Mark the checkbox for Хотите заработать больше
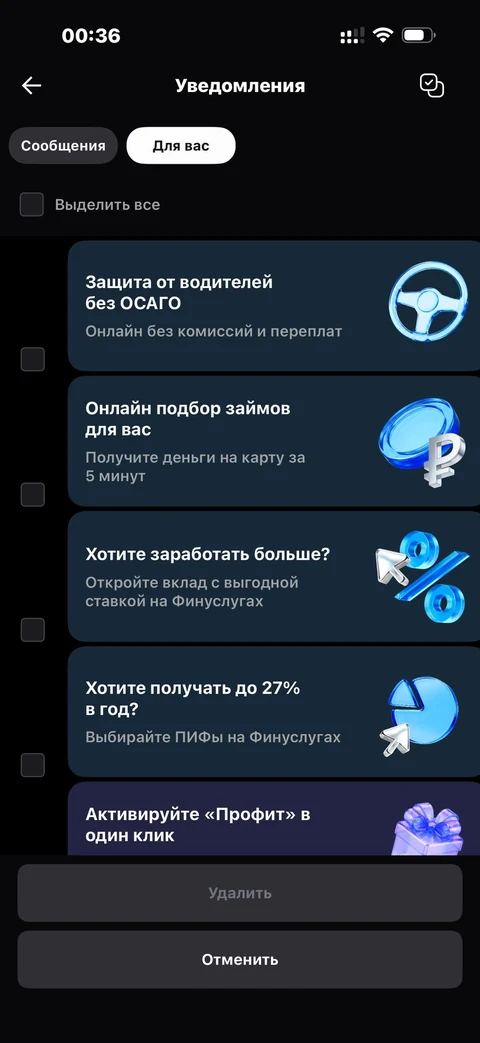The height and width of the screenshot is (1043, 480). [x=33, y=630]
